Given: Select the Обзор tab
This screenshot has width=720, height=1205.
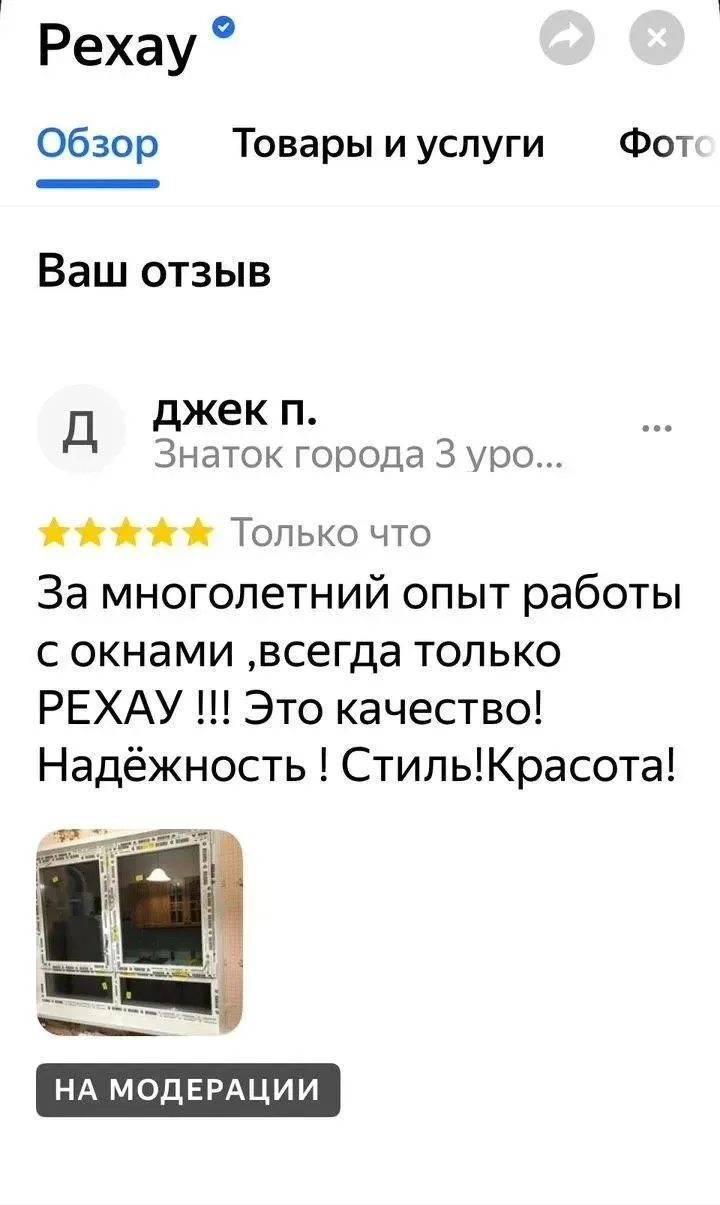Looking at the screenshot, I should pyautogui.click(x=98, y=144).
